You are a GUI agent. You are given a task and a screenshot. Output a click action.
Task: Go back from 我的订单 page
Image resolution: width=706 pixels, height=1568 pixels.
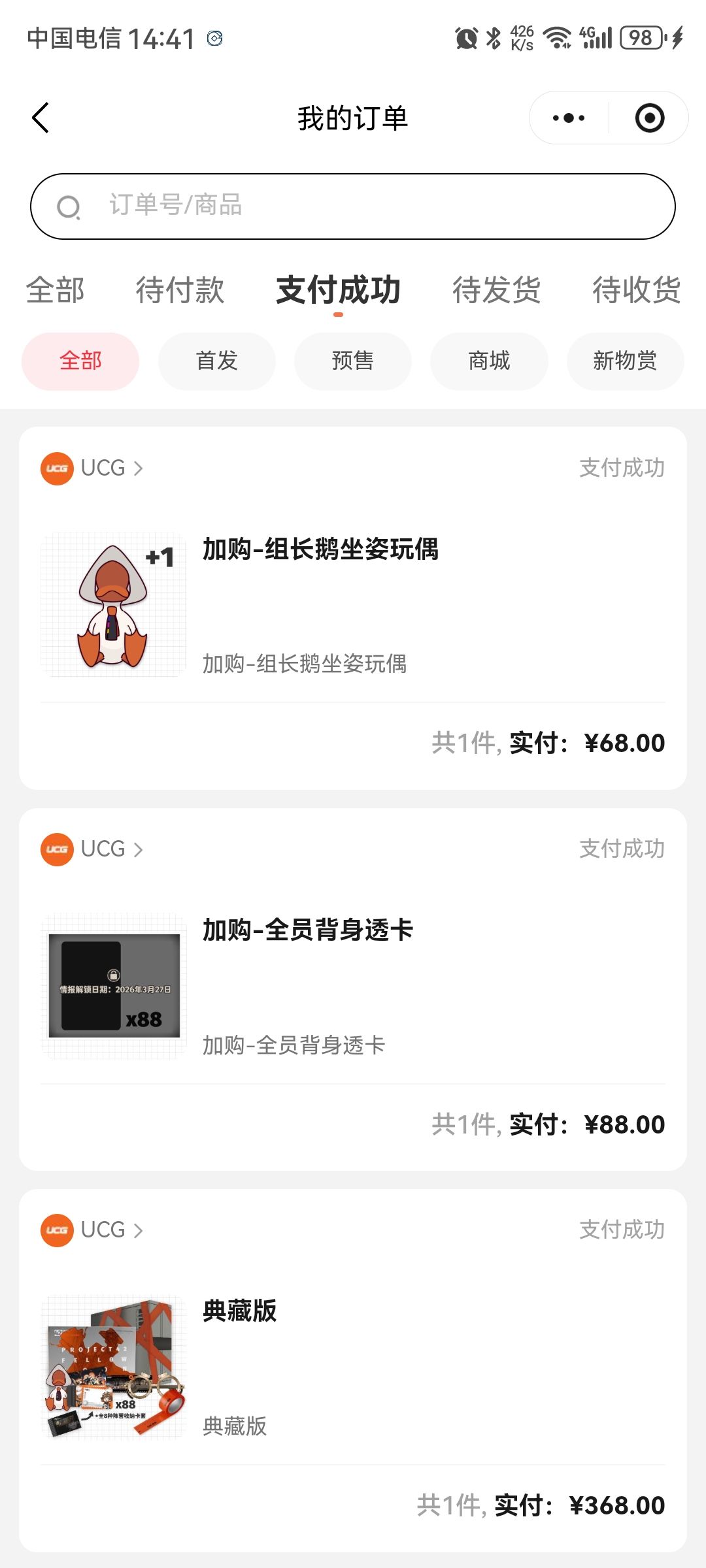point(41,118)
